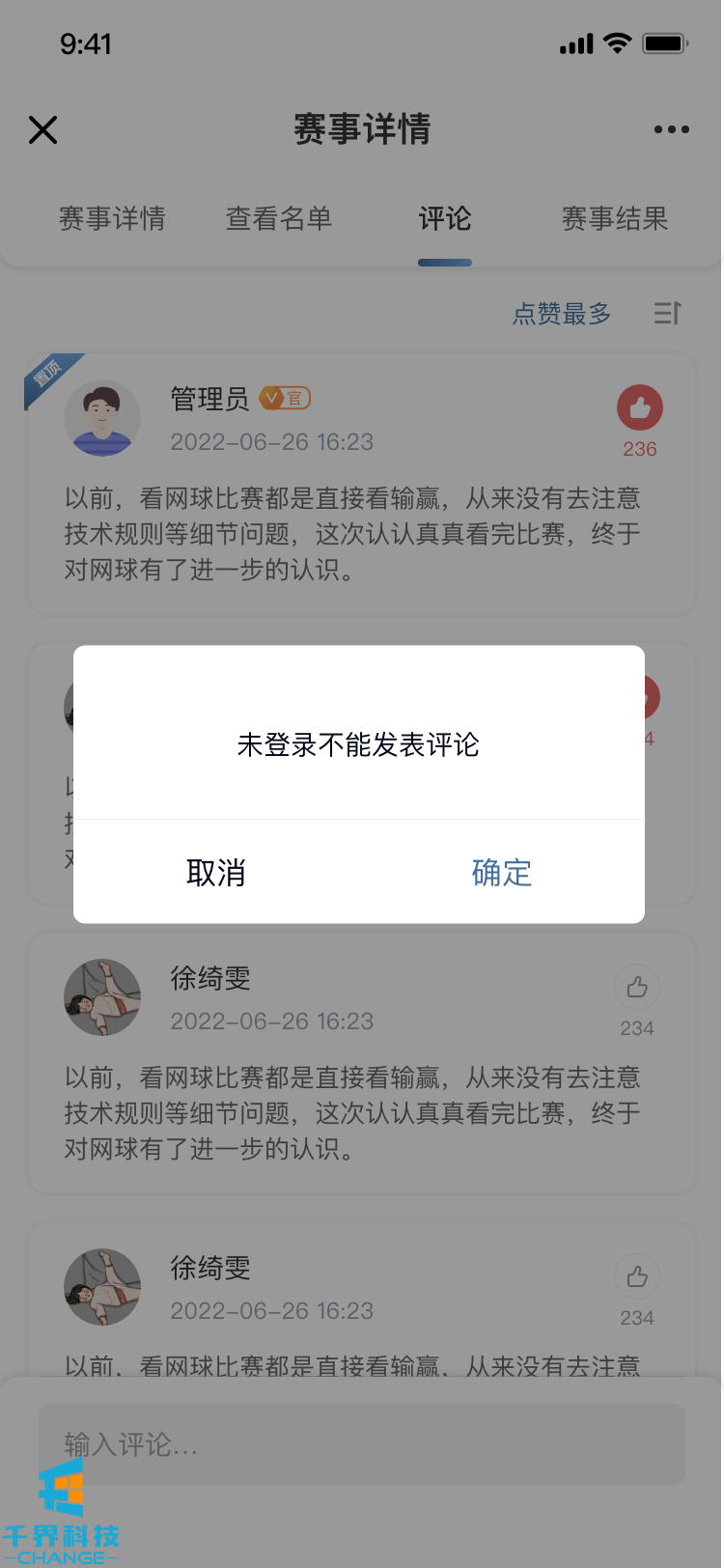Viewport: 724px width, 1568px height.
Task: Tap 取消 to dismiss the dialog
Action: [x=216, y=873]
